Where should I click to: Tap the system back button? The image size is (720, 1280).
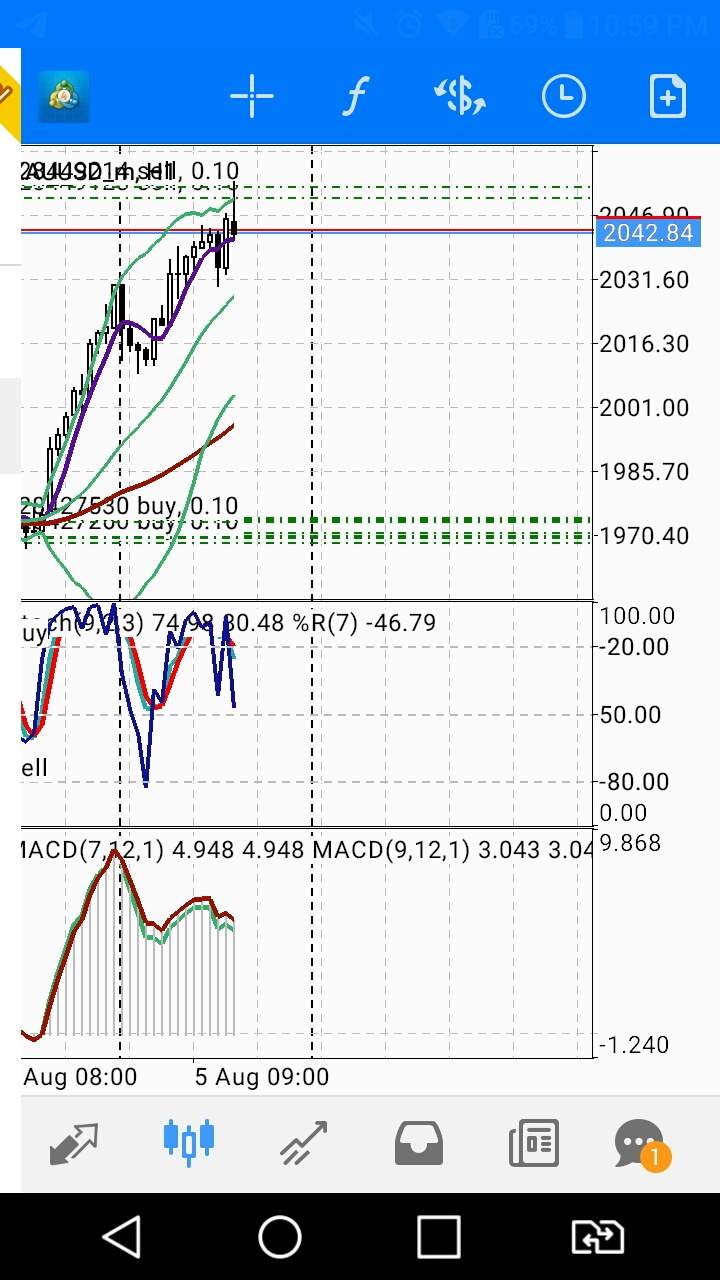[x=122, y=1237]
